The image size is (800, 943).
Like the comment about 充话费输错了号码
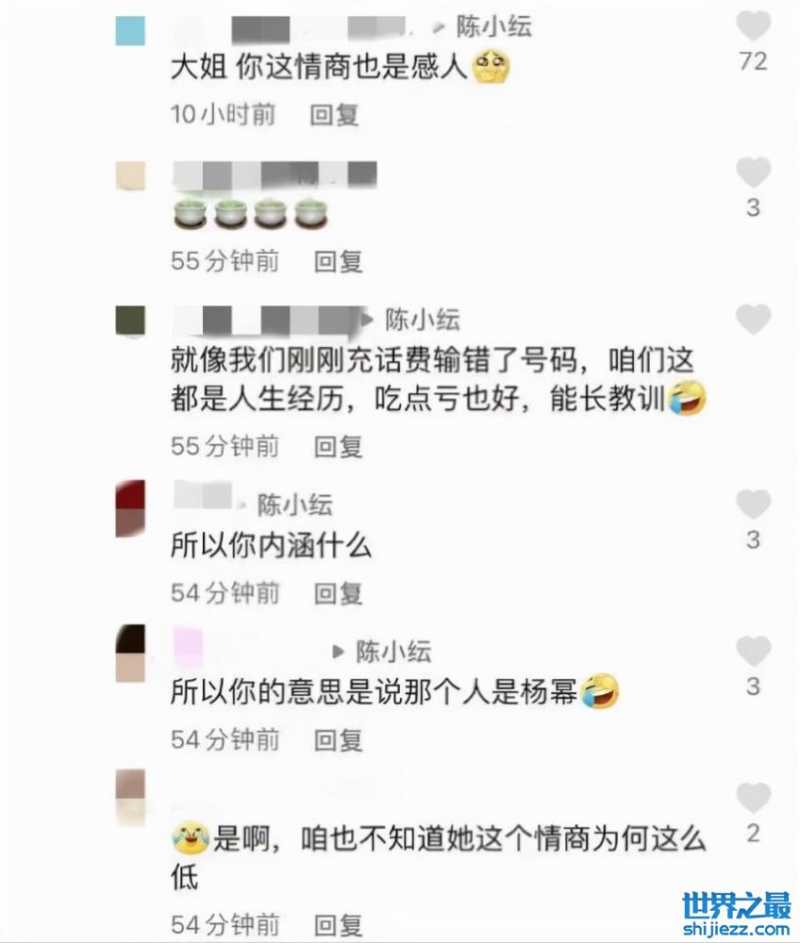pyautogui.click(x=753, y=319)
